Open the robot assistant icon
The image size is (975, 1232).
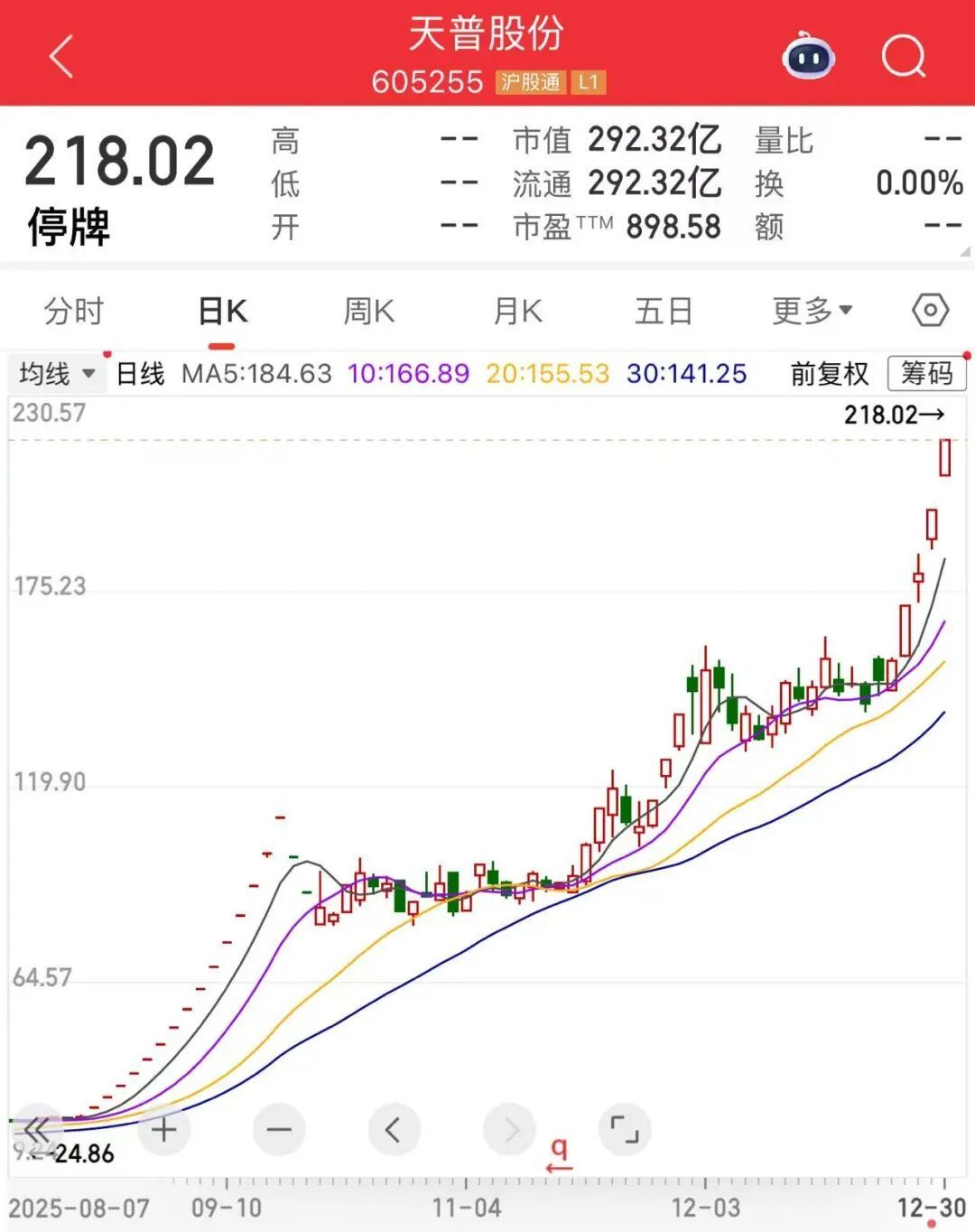click(808, 57)
